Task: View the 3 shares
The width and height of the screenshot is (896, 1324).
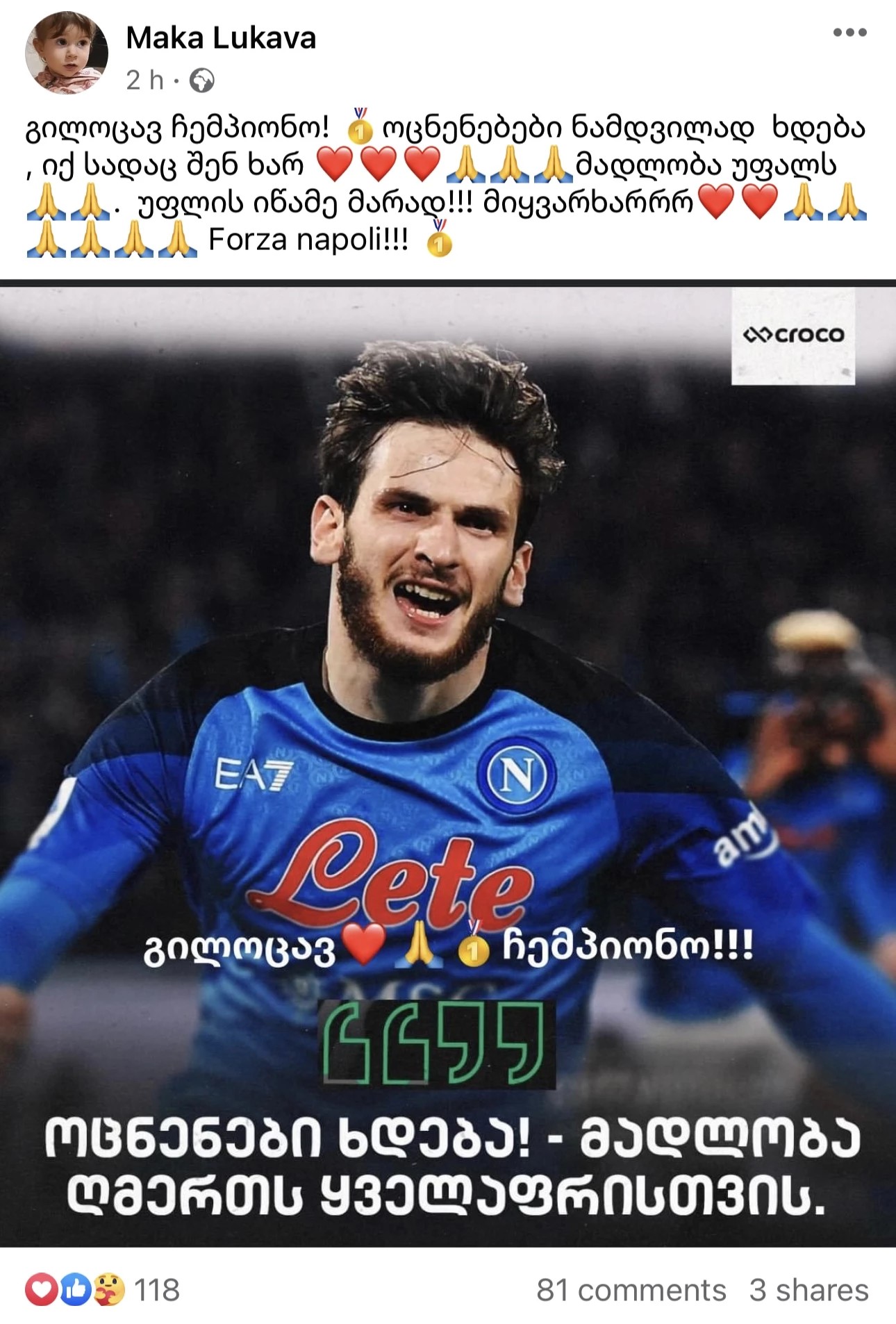Action: click(x=808, y=1290)
